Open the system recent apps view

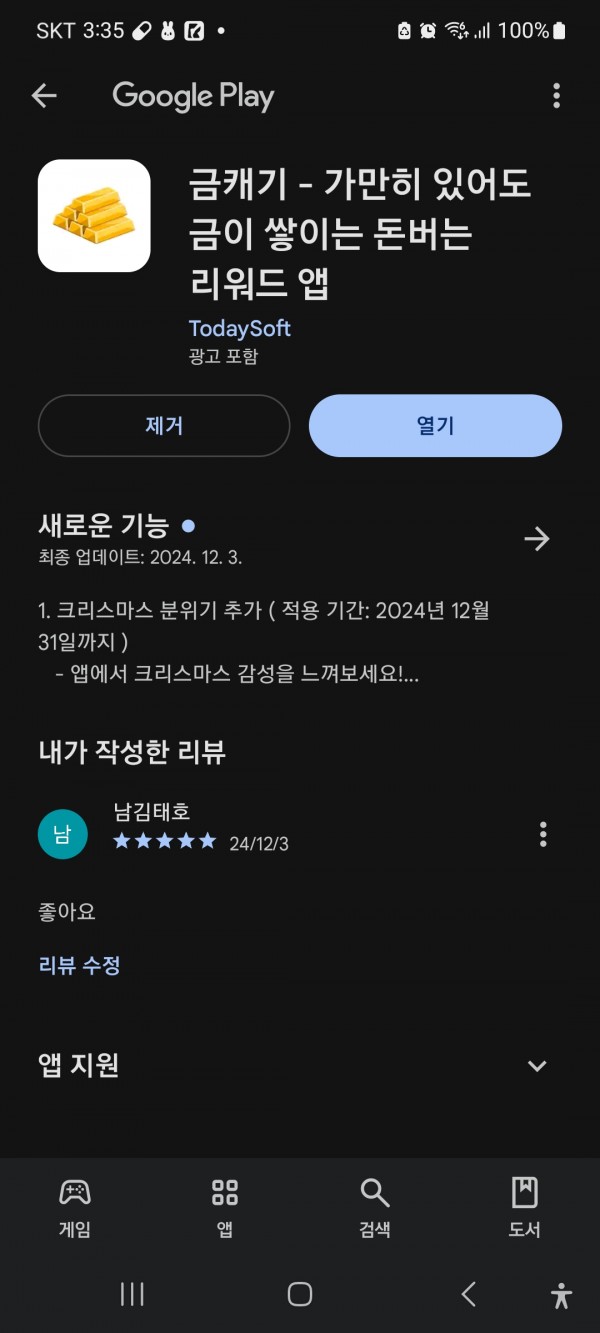(x=132, y=1294)
